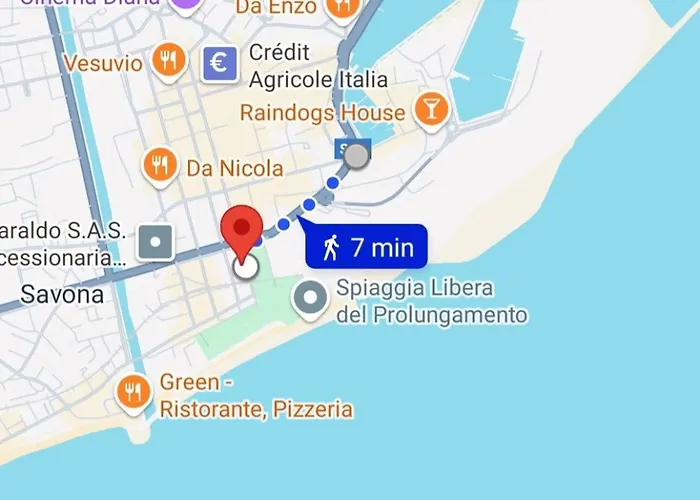
Task: Open the Da Enzo restaurant pin
Action: (x=343, y=8)
